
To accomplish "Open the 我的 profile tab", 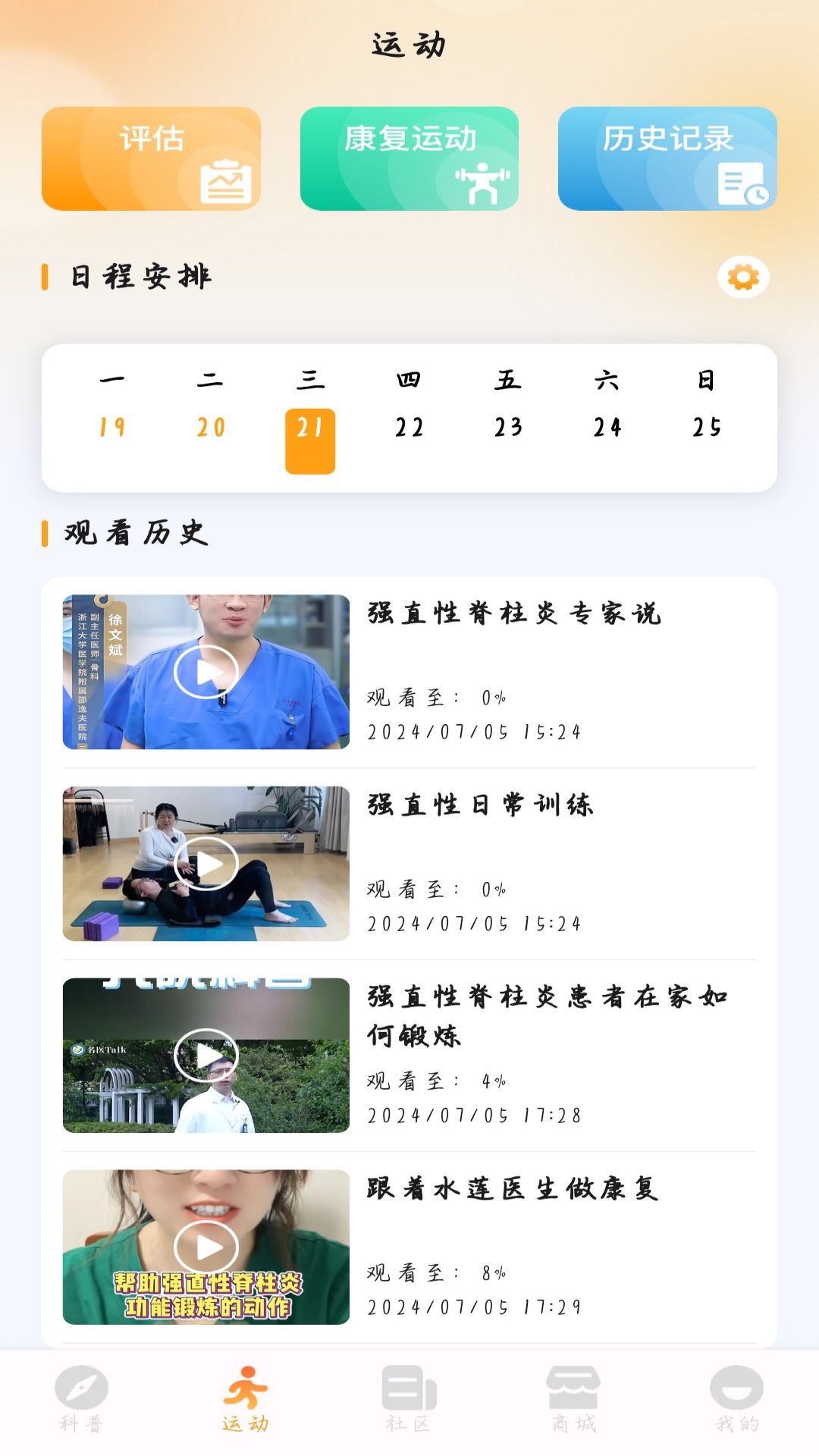I will [x=736, y=1400].
